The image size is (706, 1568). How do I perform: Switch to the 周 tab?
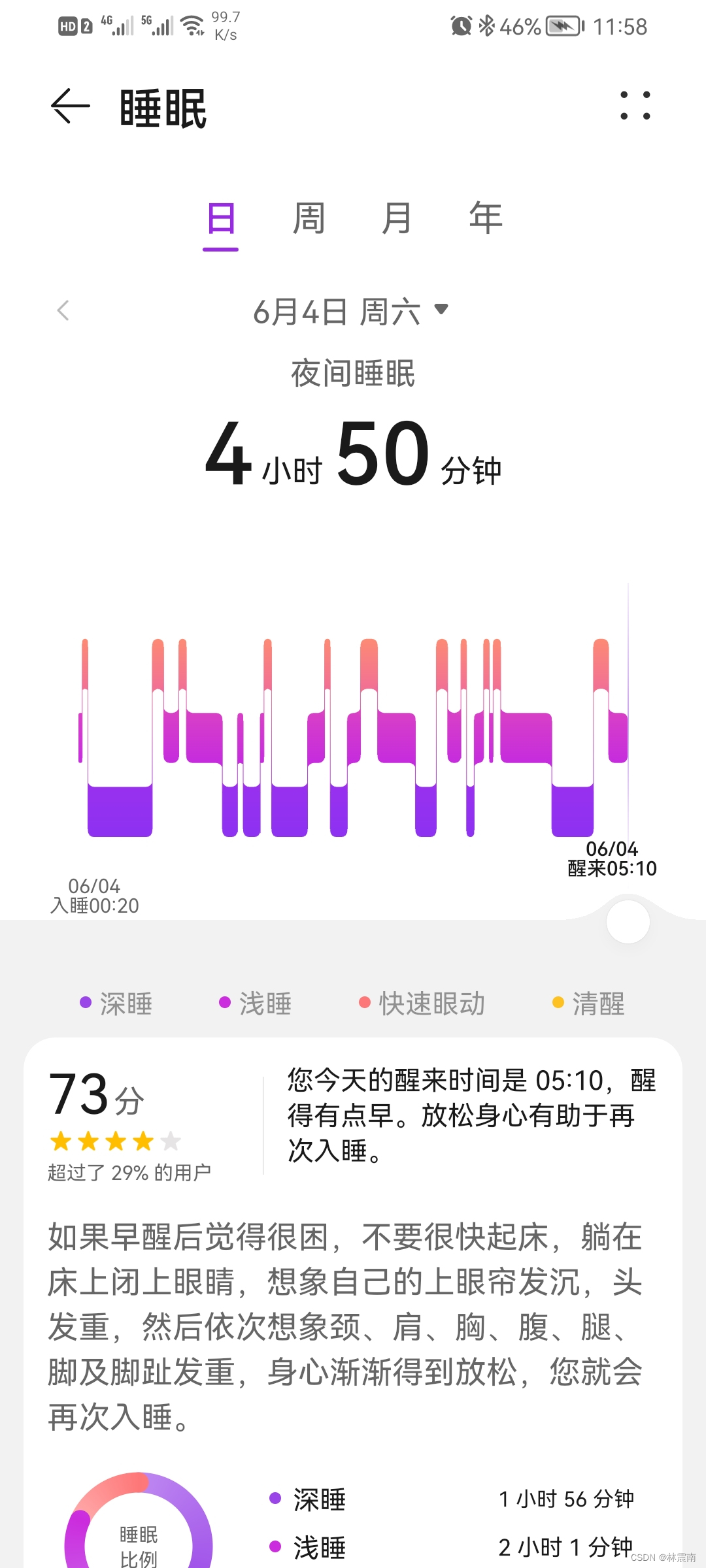(309, 218)
